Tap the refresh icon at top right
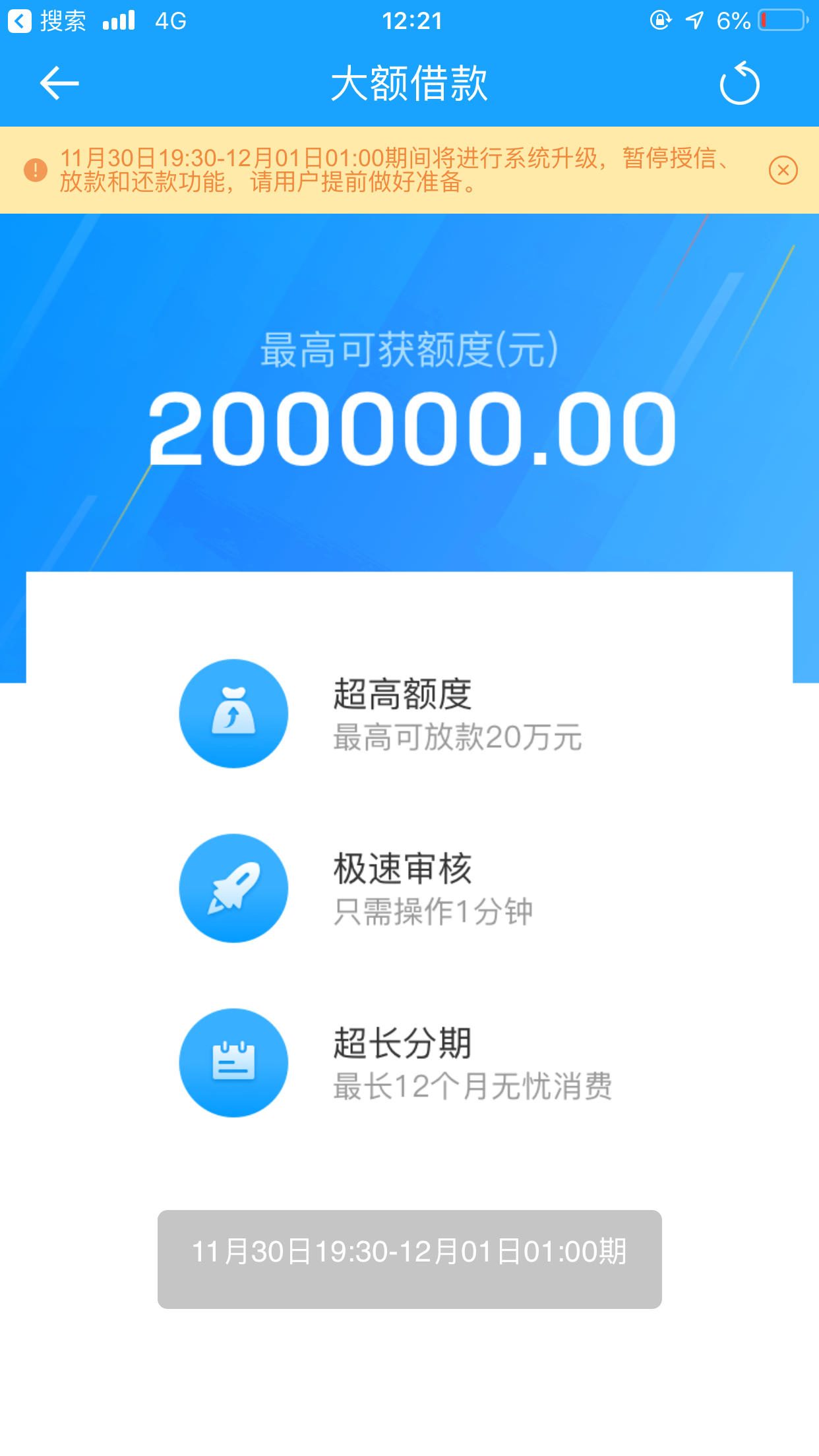819x1456 pixels. pos(741,84)
